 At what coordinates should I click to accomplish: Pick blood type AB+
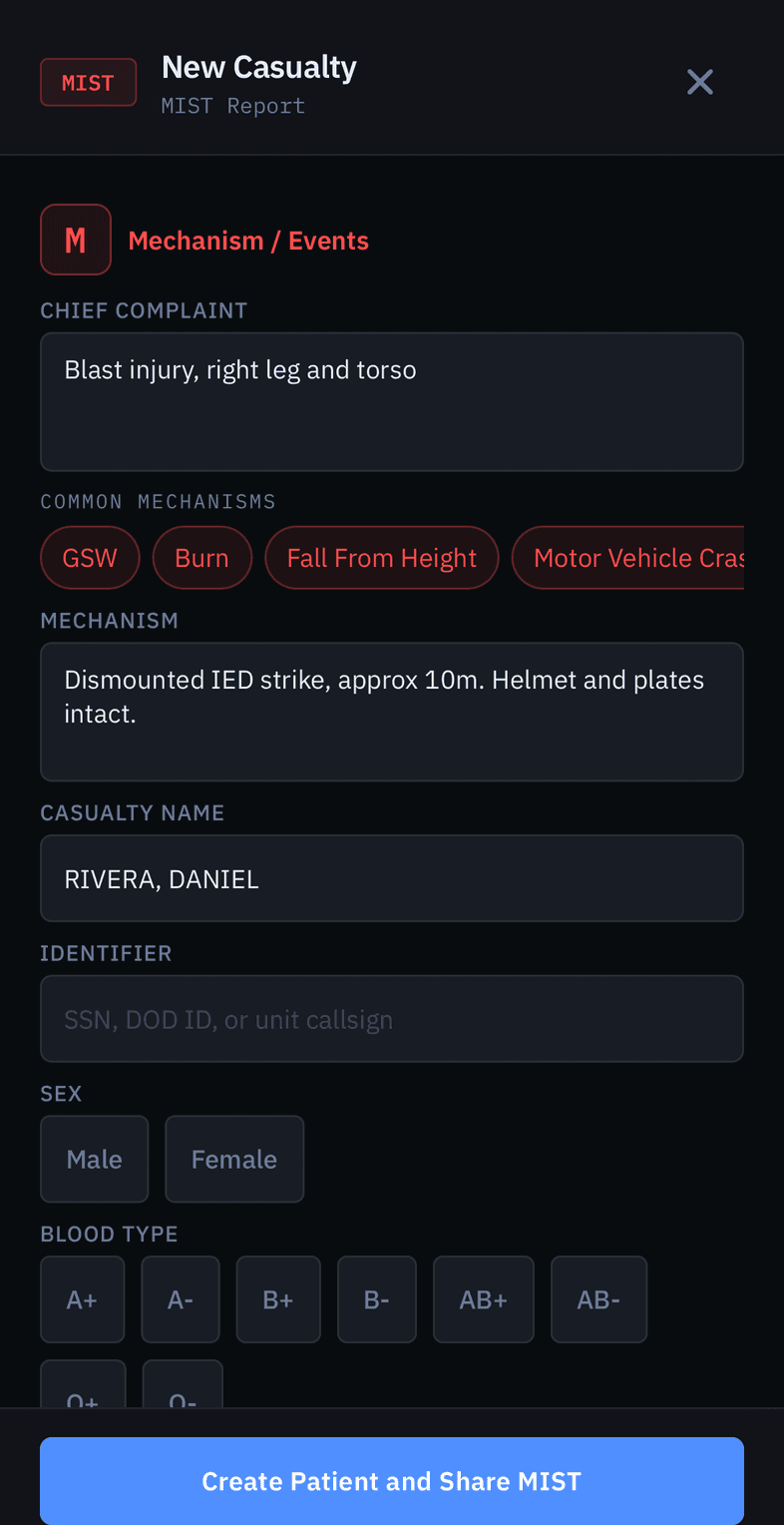(484, 1299)
